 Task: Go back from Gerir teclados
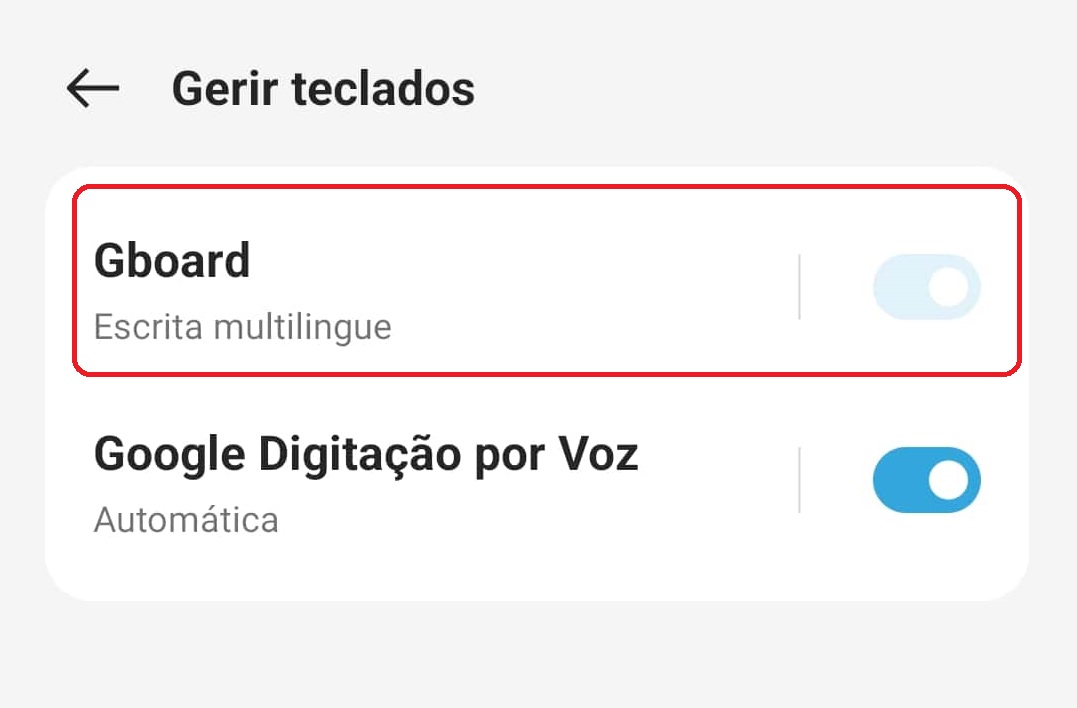pyautogui.click(x=93, y=89)
